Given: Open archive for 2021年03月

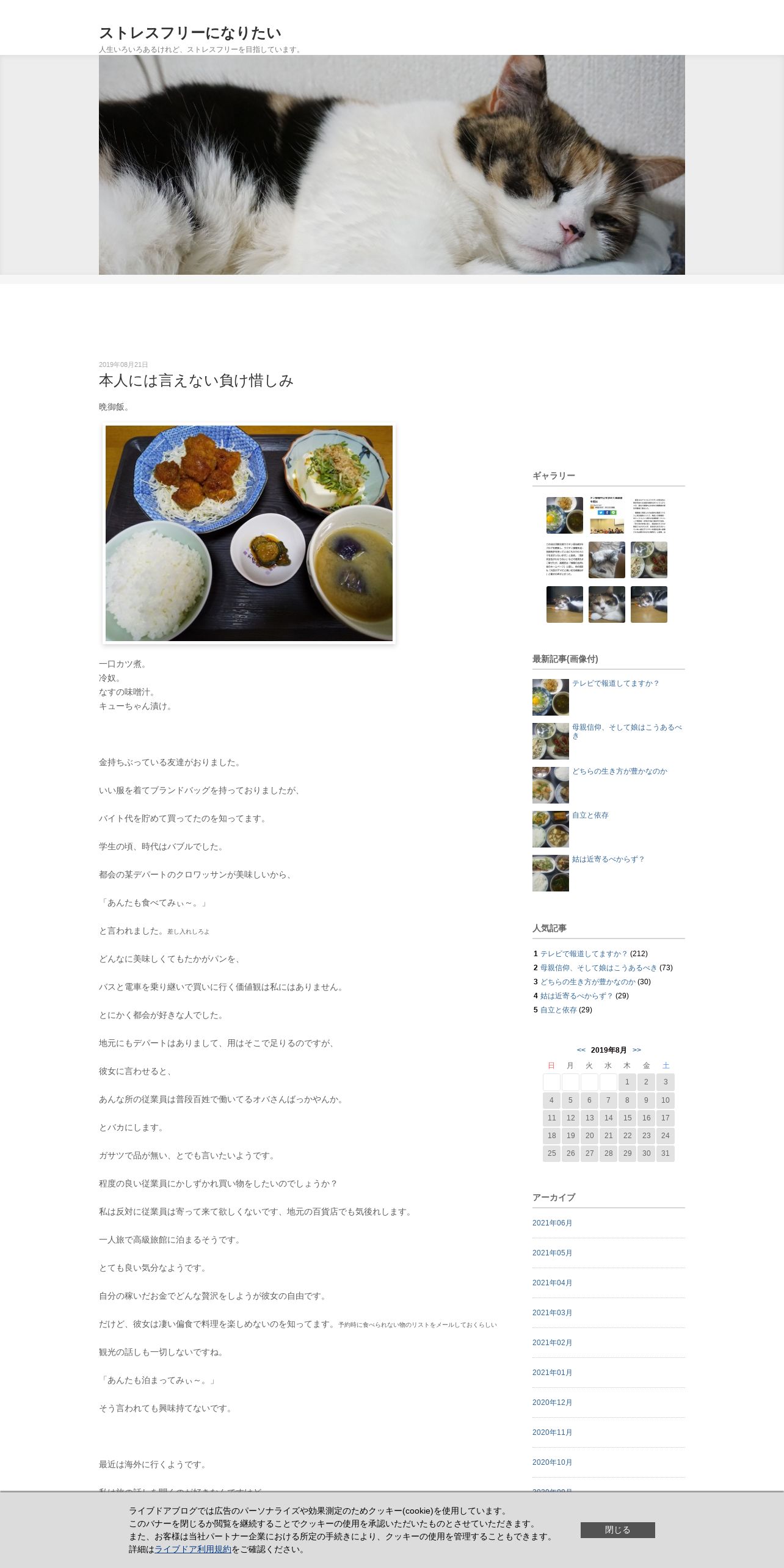Looking at the screenshot, I should coord(552,1313).
